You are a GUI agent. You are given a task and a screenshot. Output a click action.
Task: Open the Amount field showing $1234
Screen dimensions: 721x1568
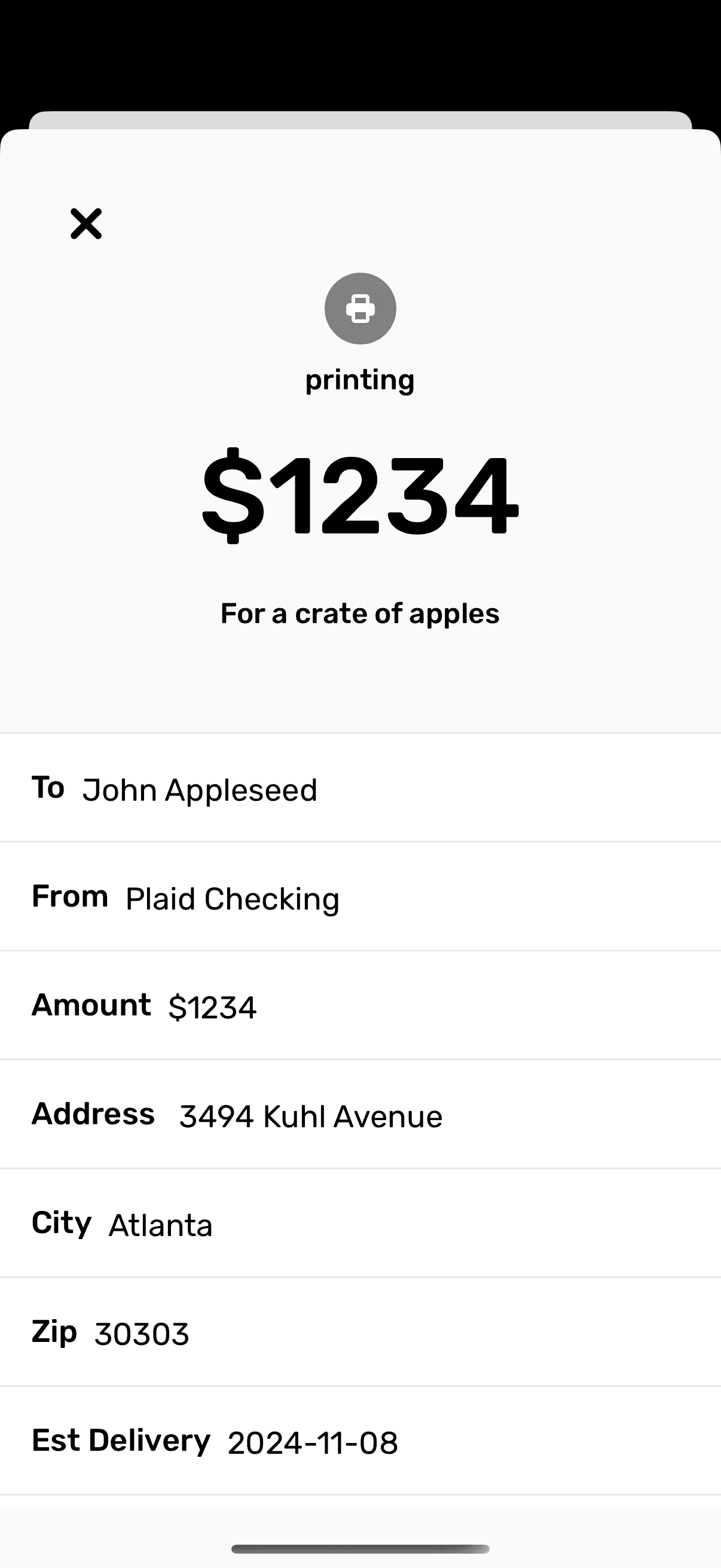(212, 1006)
